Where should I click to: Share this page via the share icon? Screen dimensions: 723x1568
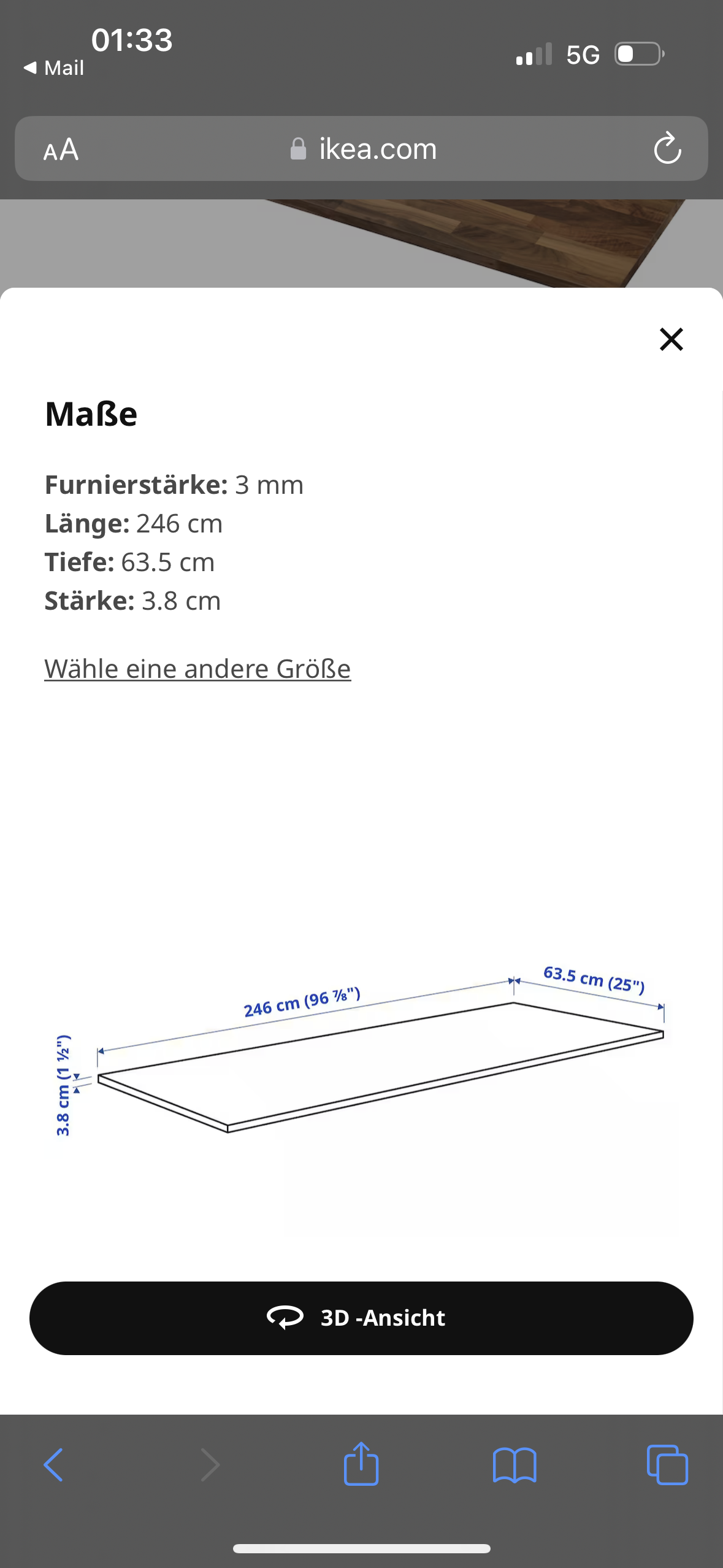361,1464
